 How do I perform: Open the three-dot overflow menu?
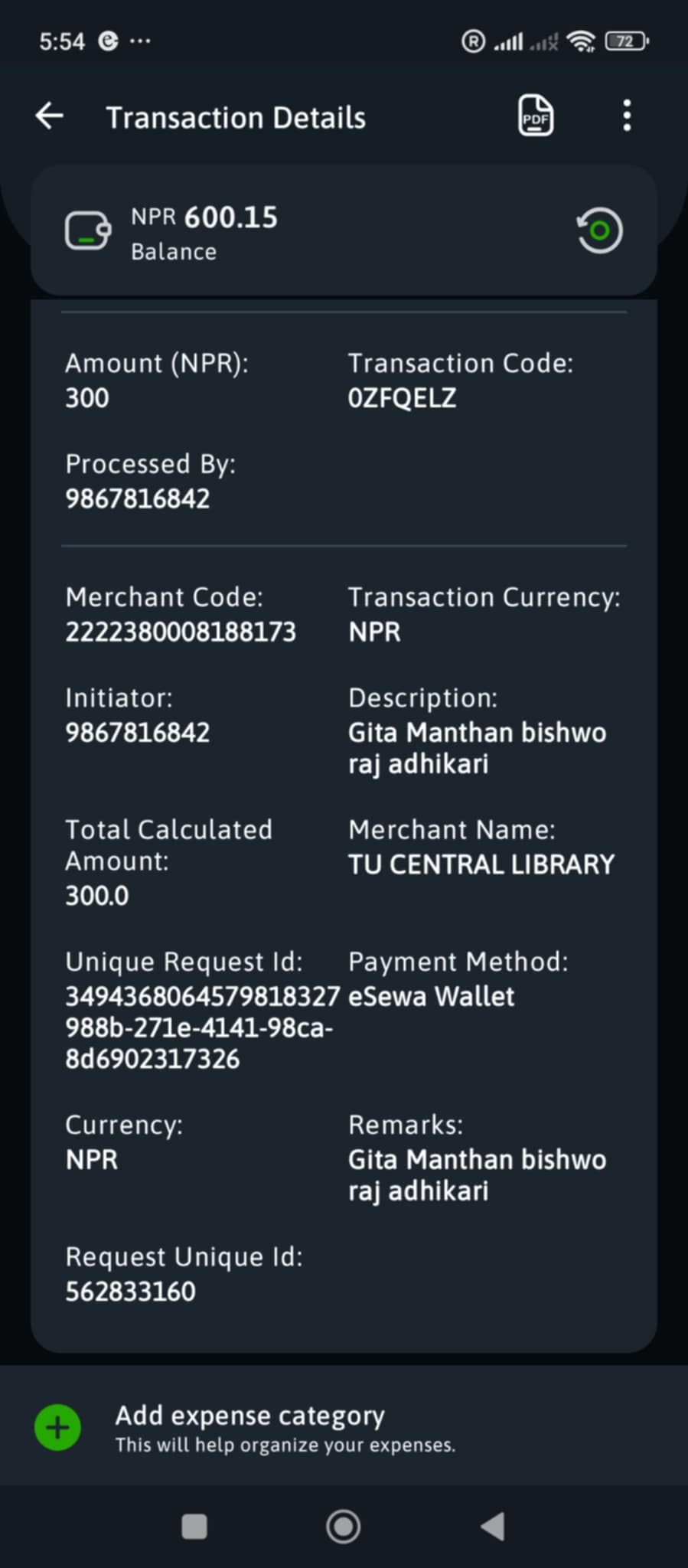pos(627,116)
